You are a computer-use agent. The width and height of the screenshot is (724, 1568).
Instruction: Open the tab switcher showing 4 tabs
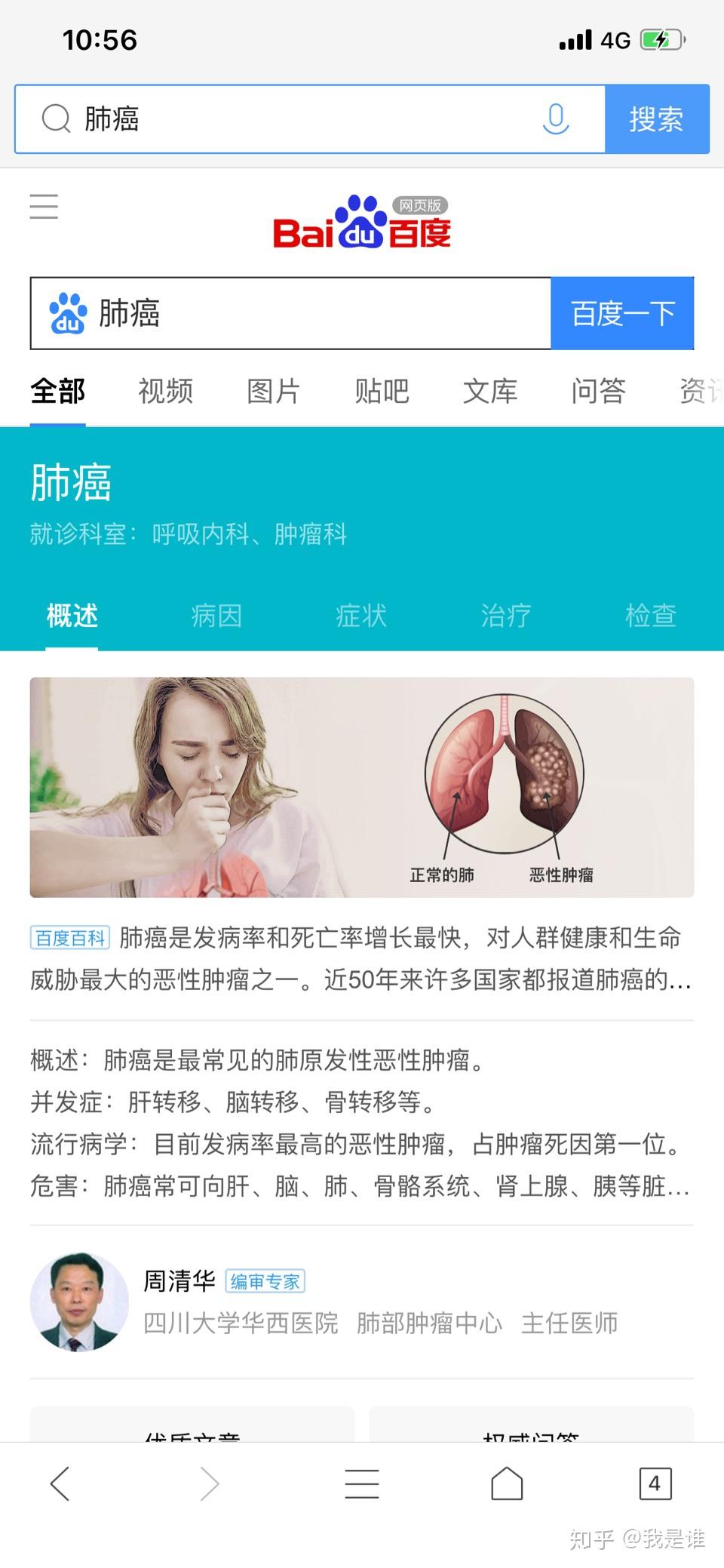[x=654, y=1483]
